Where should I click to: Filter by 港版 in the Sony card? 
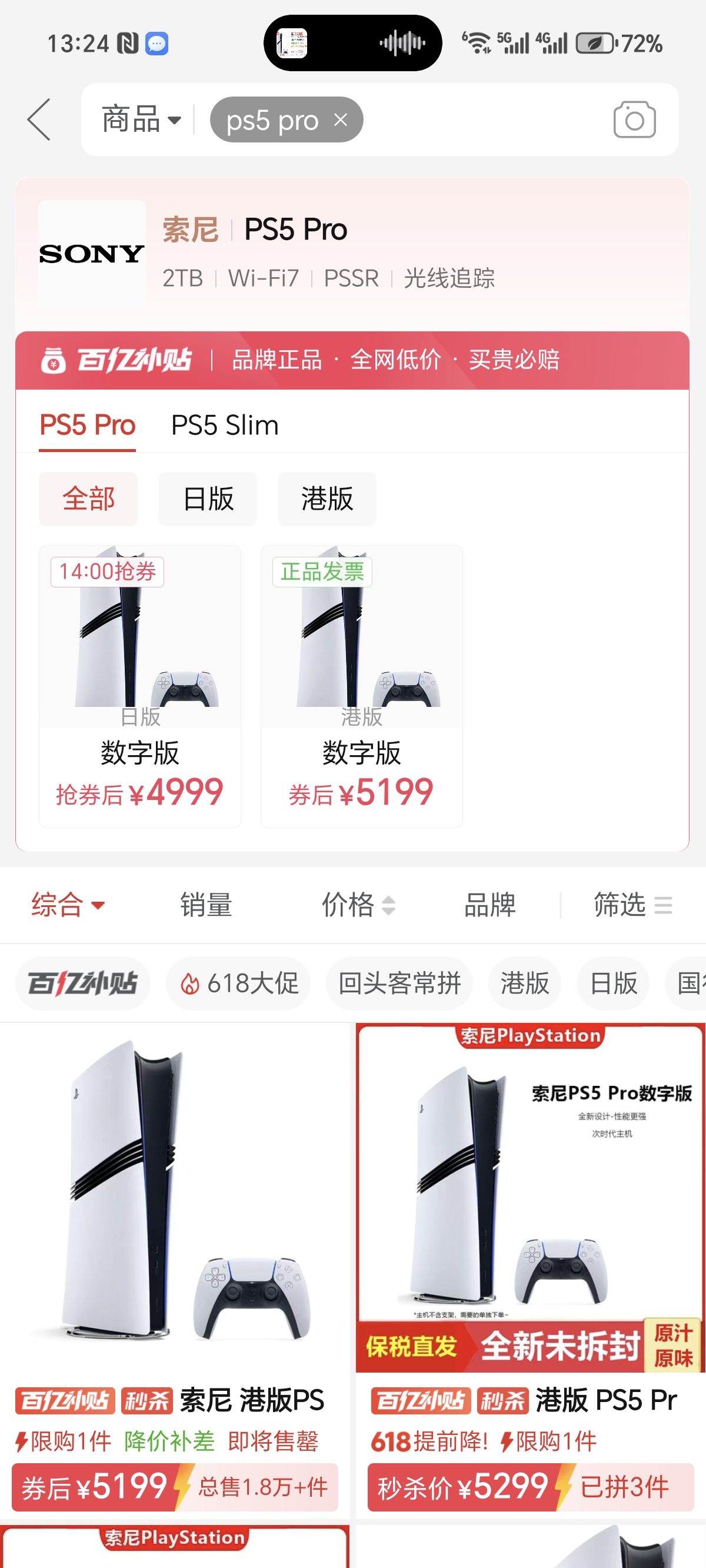coord(327,499)
